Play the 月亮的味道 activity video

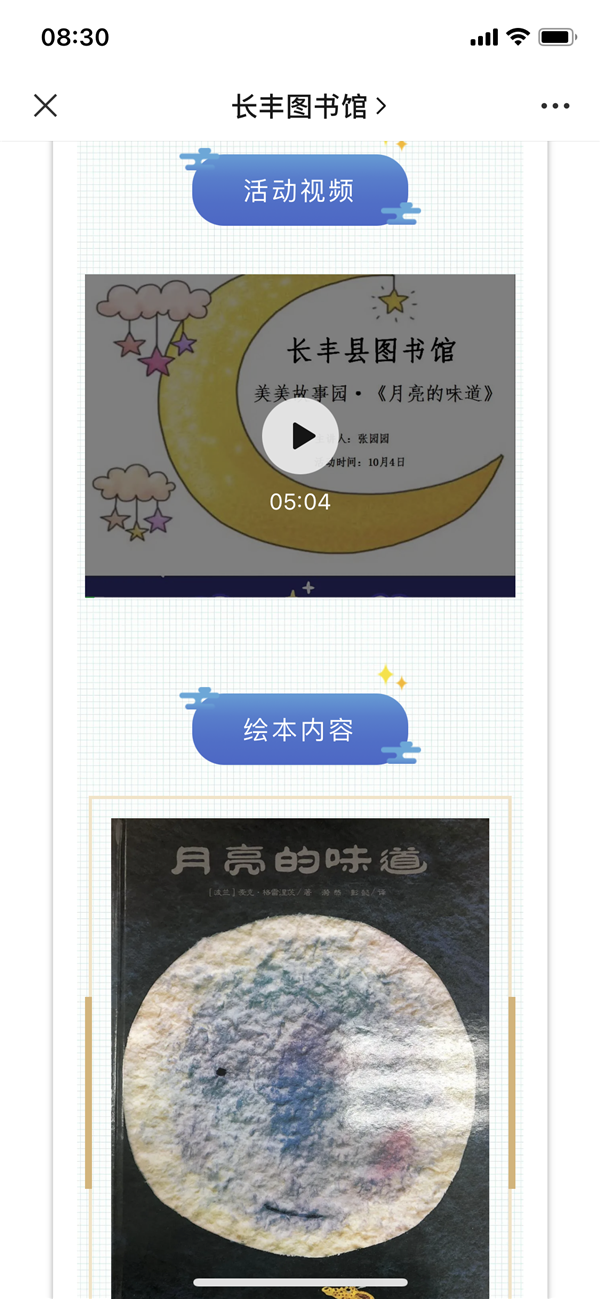[x=300, y=436]
